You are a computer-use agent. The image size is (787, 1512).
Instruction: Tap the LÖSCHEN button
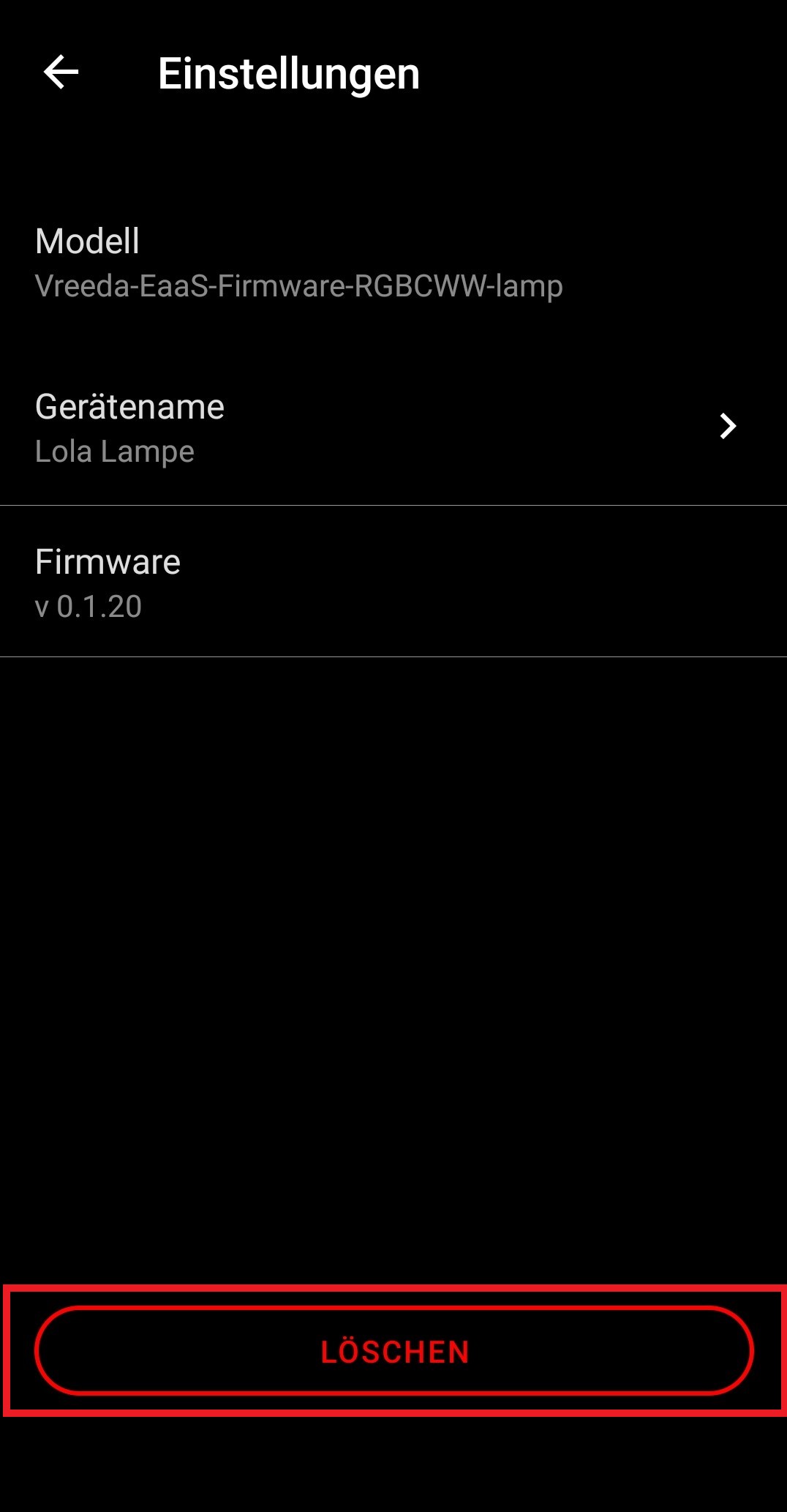[x=393, y=1351]
